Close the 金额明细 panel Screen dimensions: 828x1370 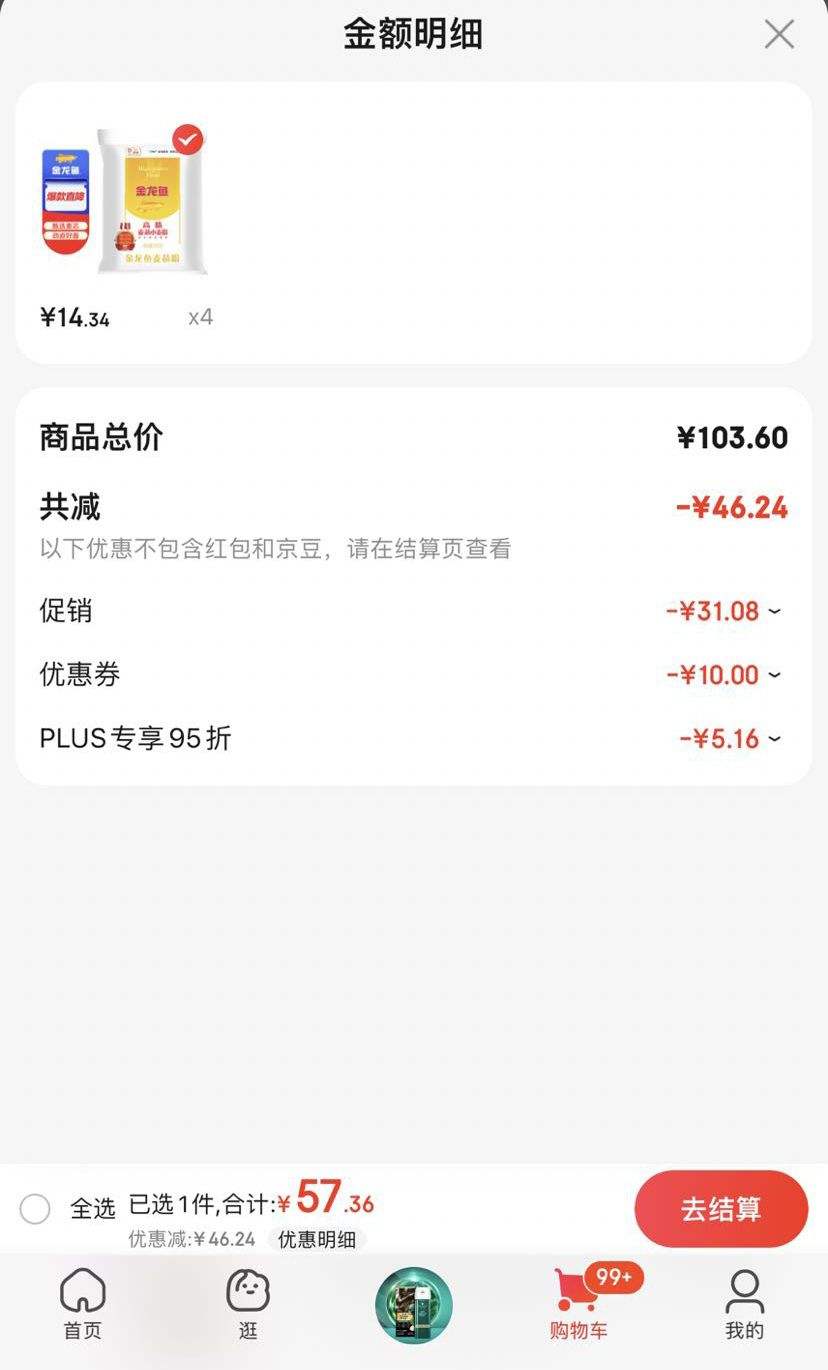pyautogui.click(x=778, y=35)
